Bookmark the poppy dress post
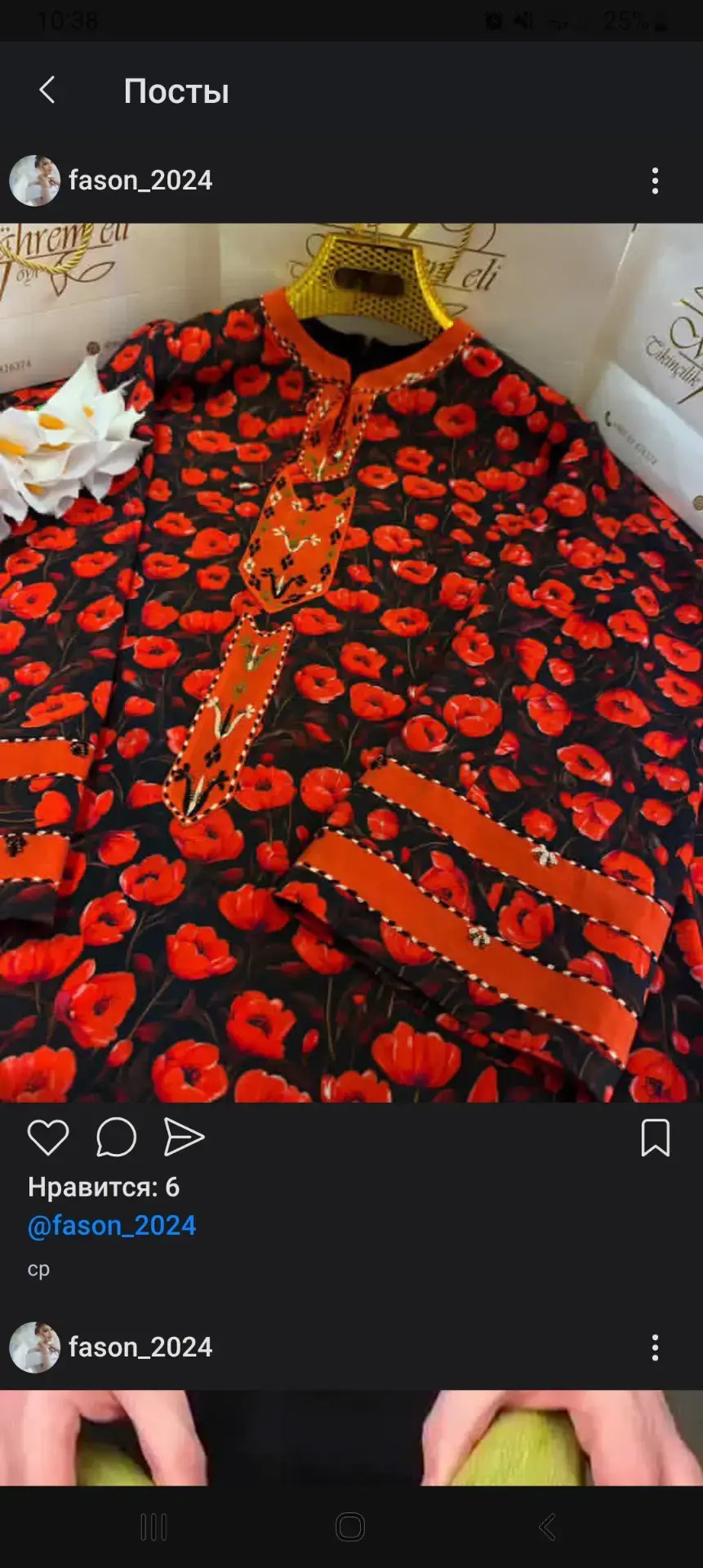This screenshot has height=1568, width=703. pyautogui.click(x=655, y=1138)
